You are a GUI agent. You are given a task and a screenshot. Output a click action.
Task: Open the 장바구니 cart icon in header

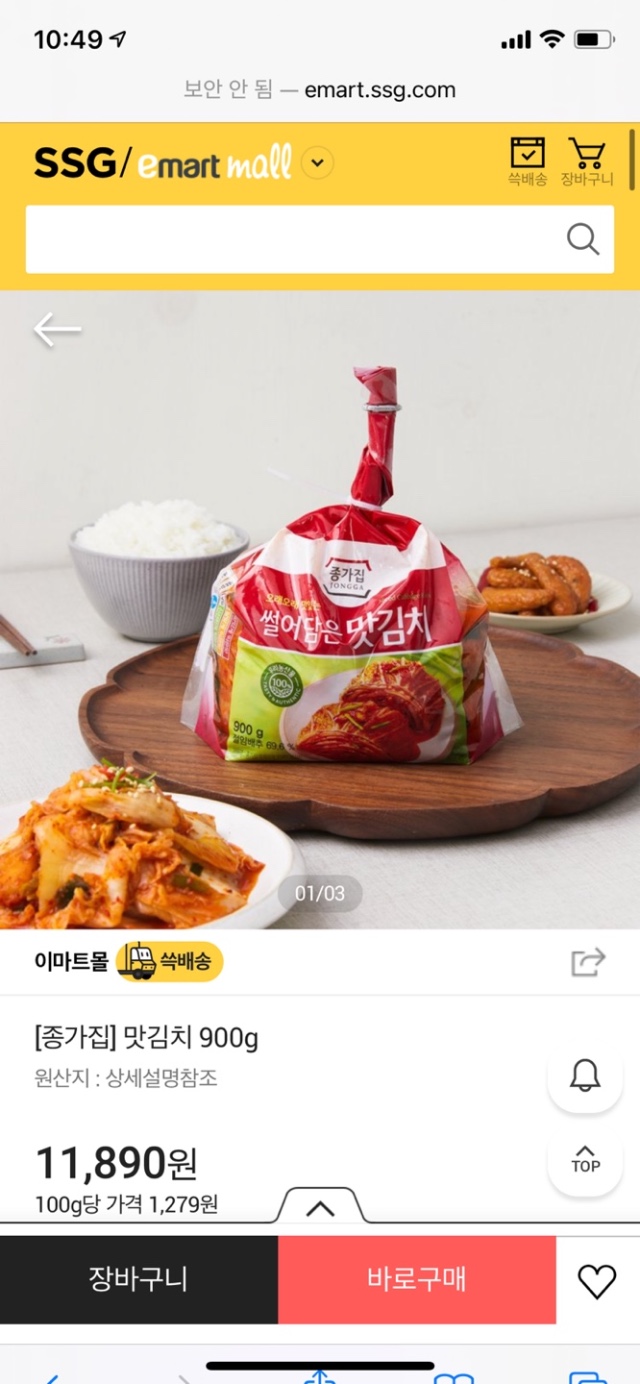(x=586, y=161)
